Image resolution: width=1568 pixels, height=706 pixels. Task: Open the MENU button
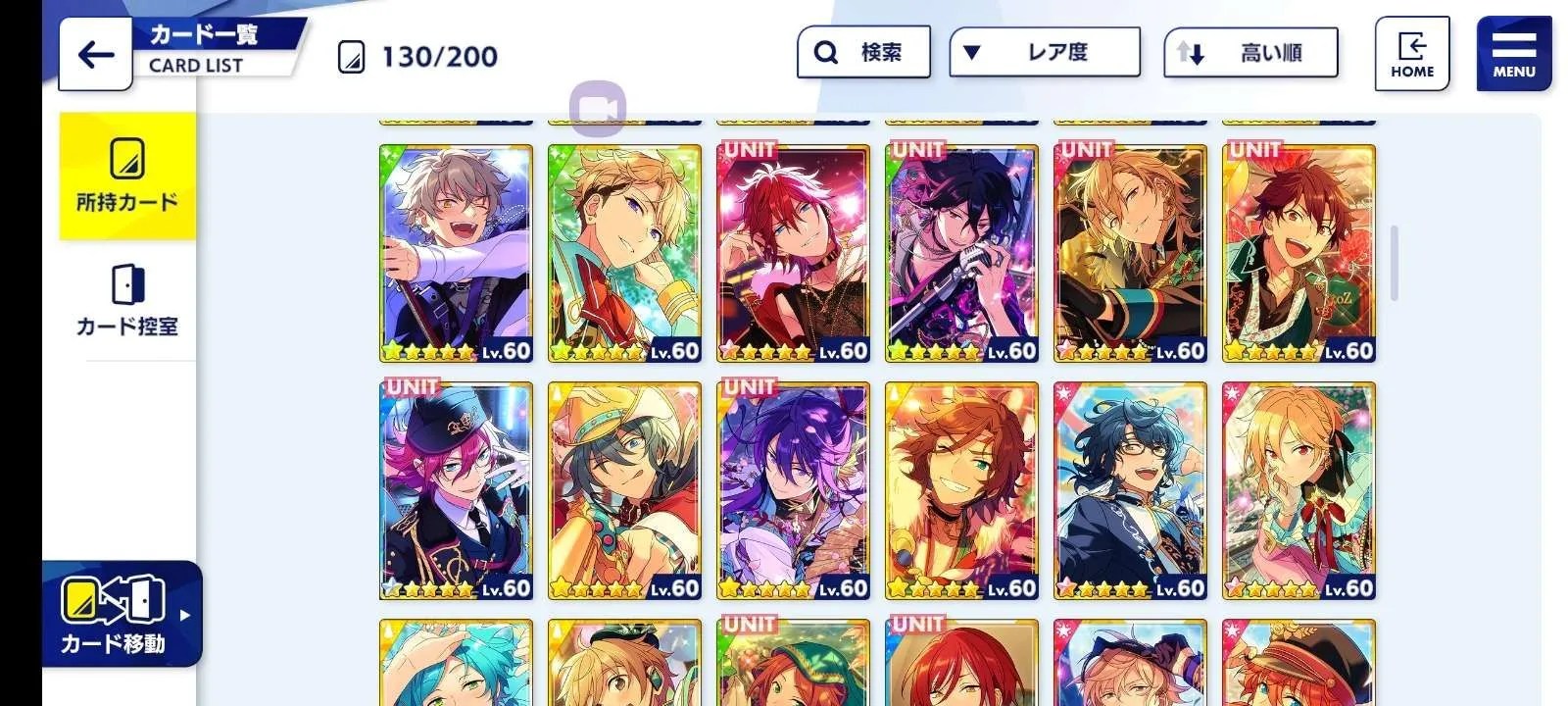click(x=1513, y=54)
